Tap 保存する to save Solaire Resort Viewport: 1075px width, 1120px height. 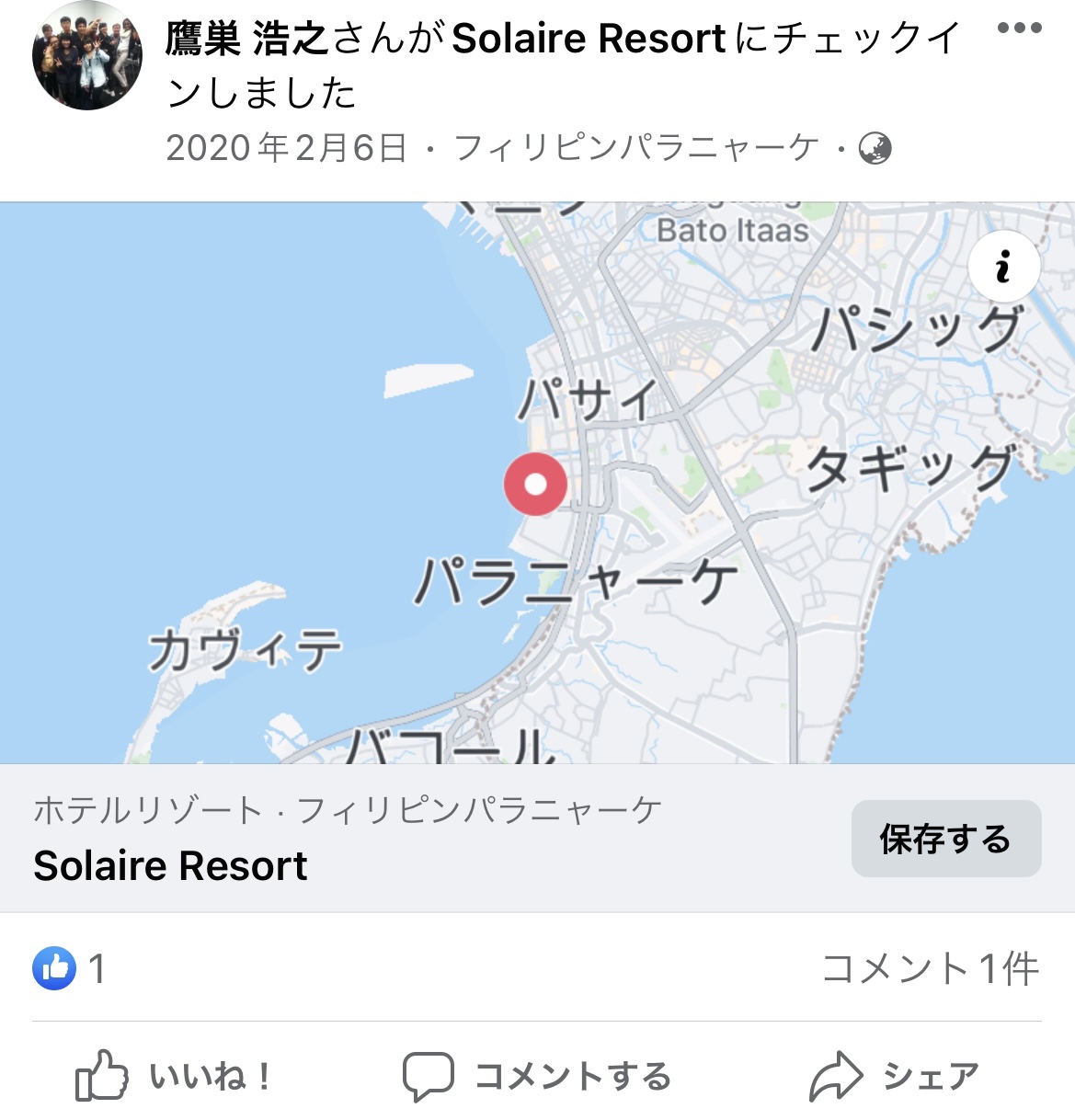pyautogui.click(x=945, y=839)
